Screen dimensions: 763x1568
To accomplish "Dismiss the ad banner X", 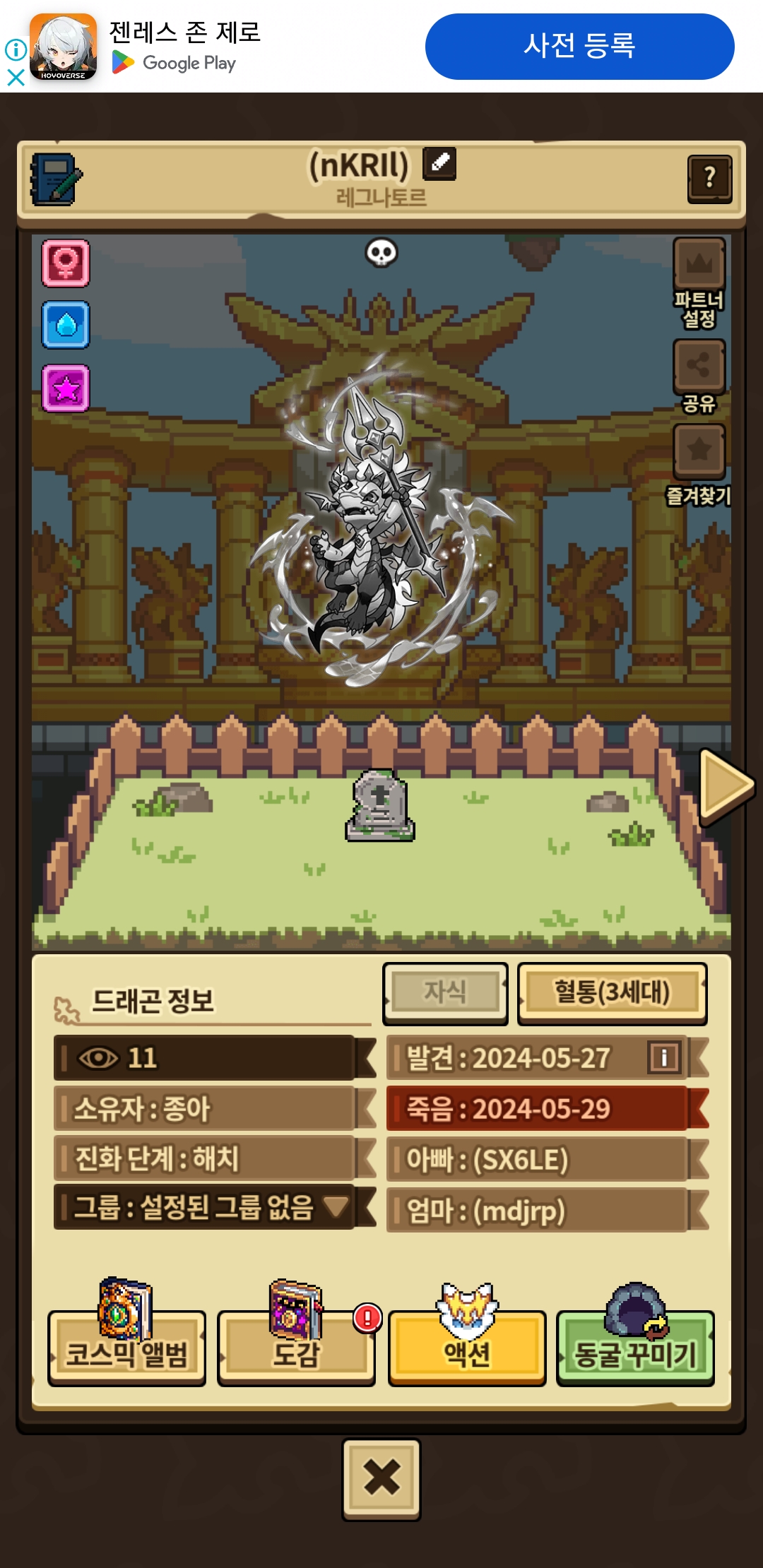I will click(x=16, y=77).
